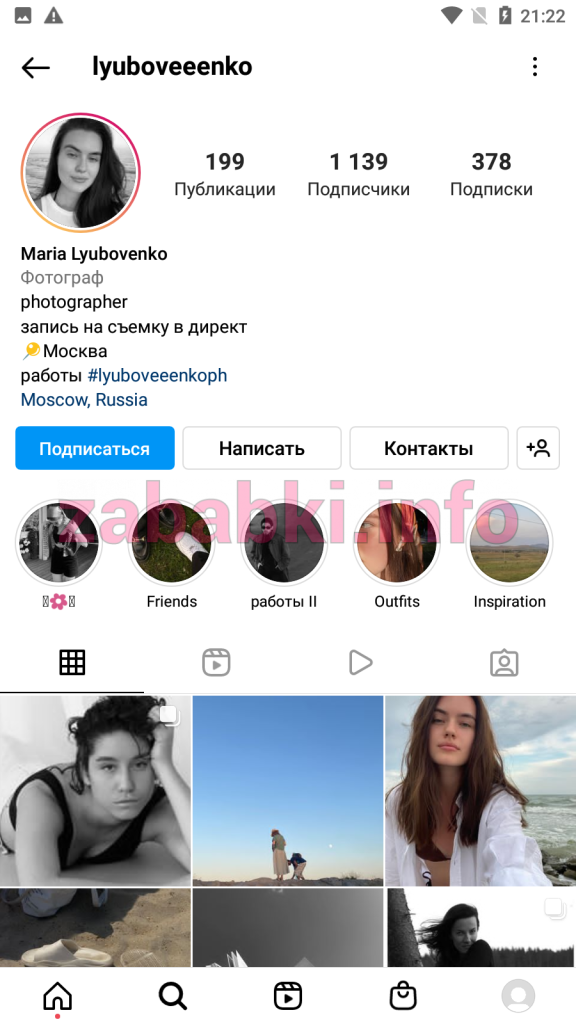Tap the Подписаться follow button
Viewport: 576px width, 1024px height.
(95, 448)
